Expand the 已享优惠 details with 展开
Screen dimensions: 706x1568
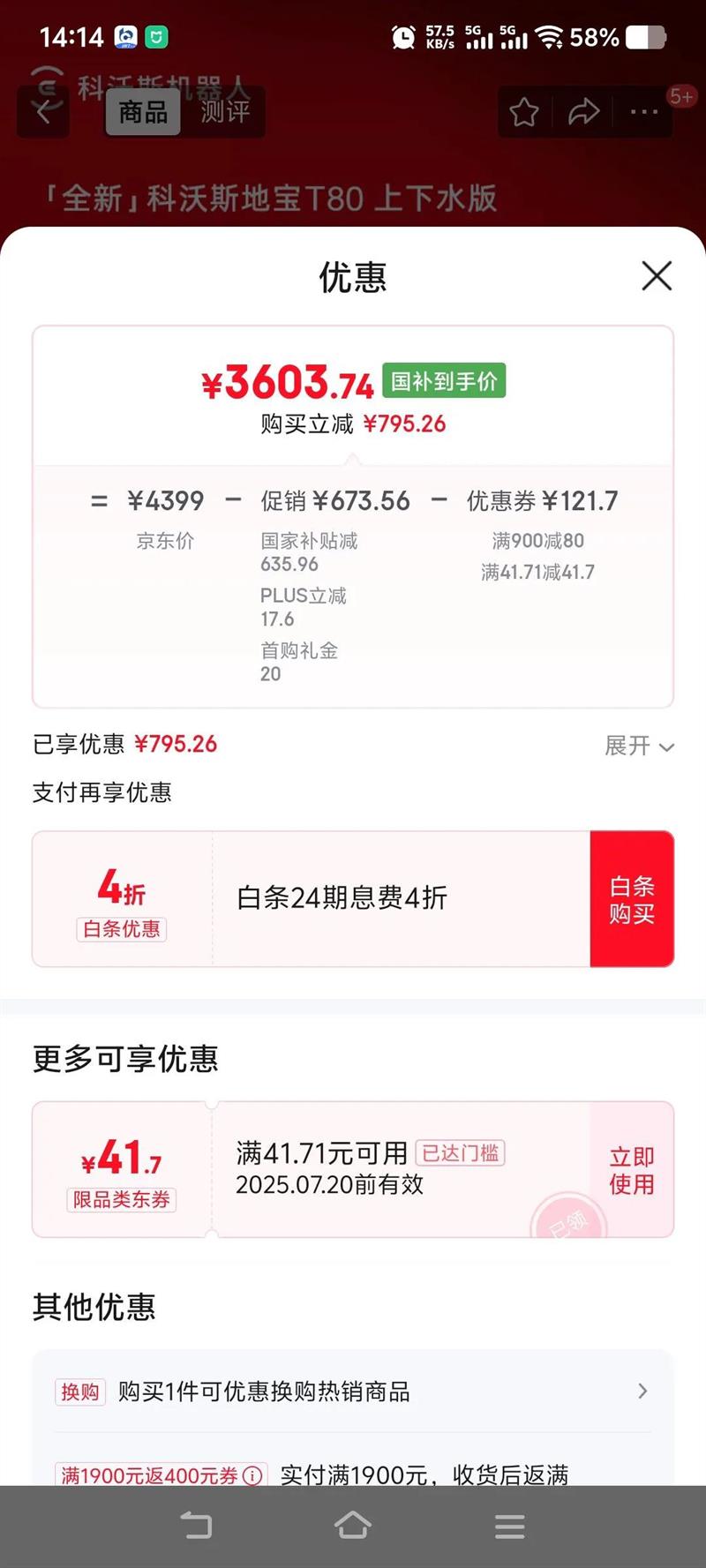click(640, 746)
